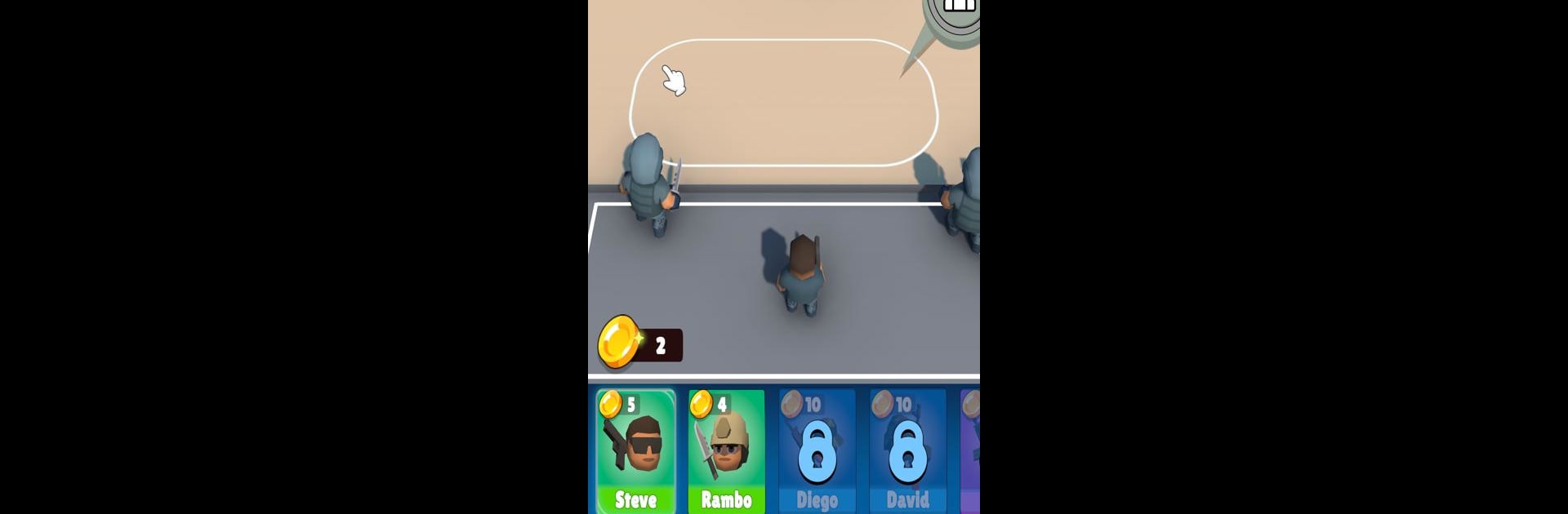The image size is (1568, 514).
Task: Tap the locked Diego card
Action: 817,451
